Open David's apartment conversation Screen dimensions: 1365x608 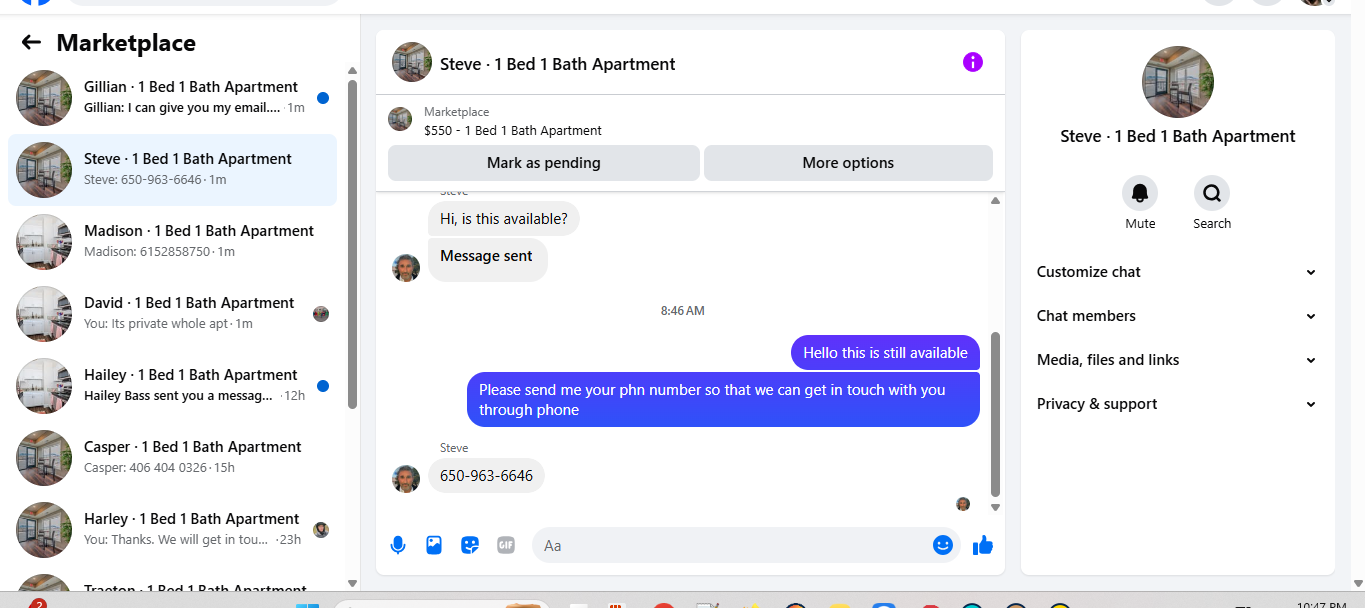pos(172,314)
